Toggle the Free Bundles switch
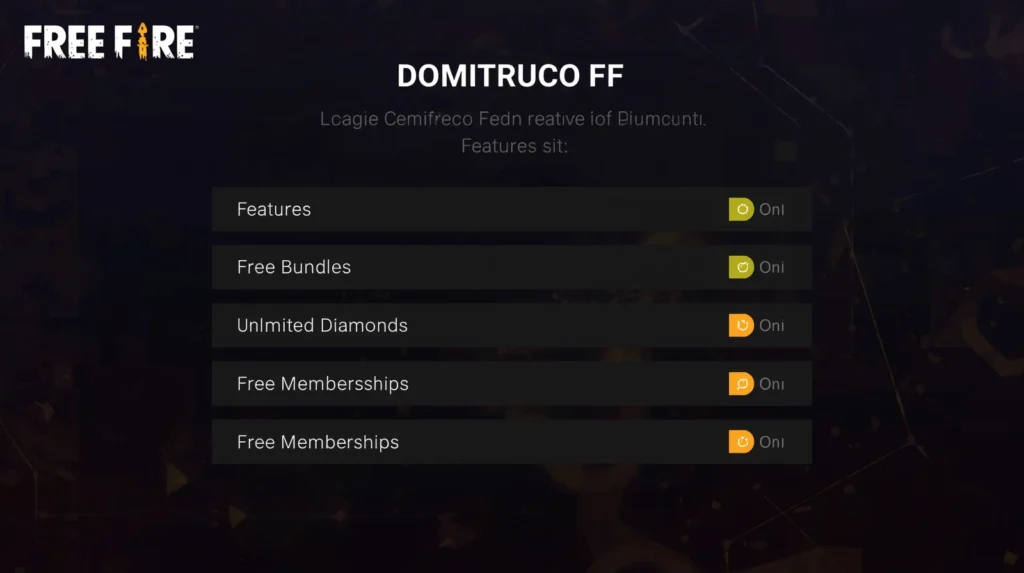The image size is (1024, 573). point(741,267)
